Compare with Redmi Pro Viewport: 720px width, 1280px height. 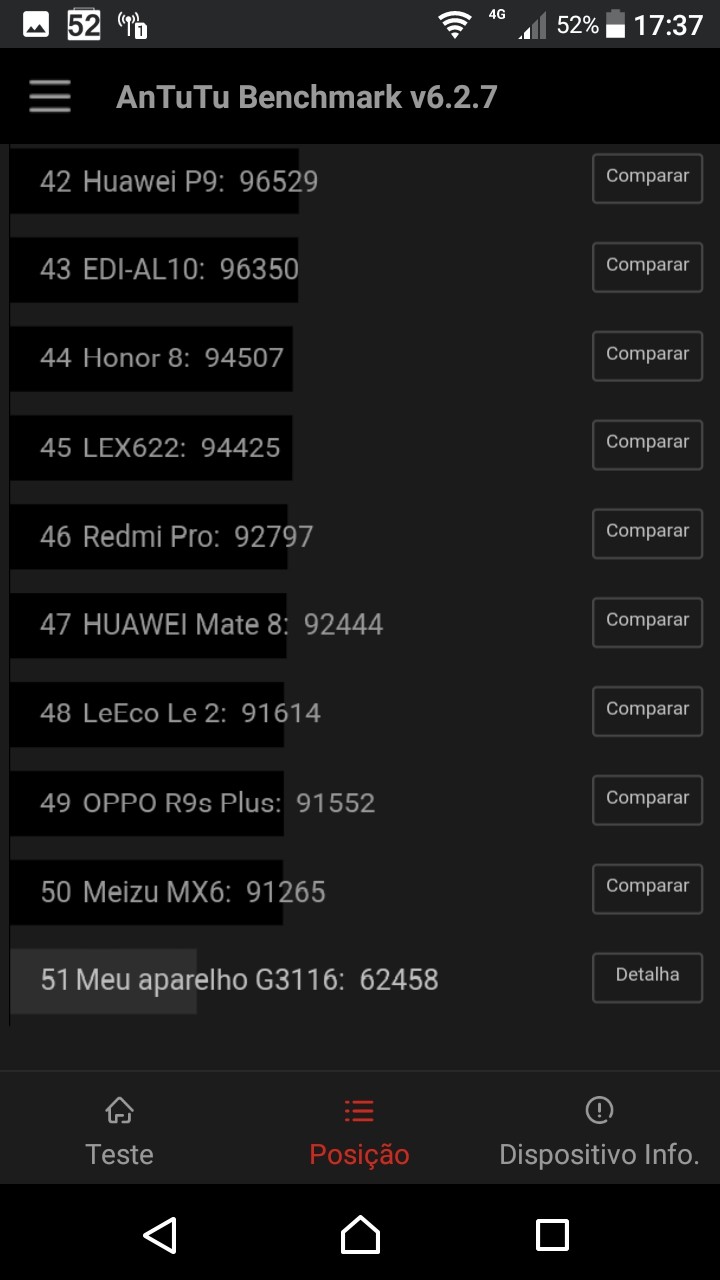(647, 533)
